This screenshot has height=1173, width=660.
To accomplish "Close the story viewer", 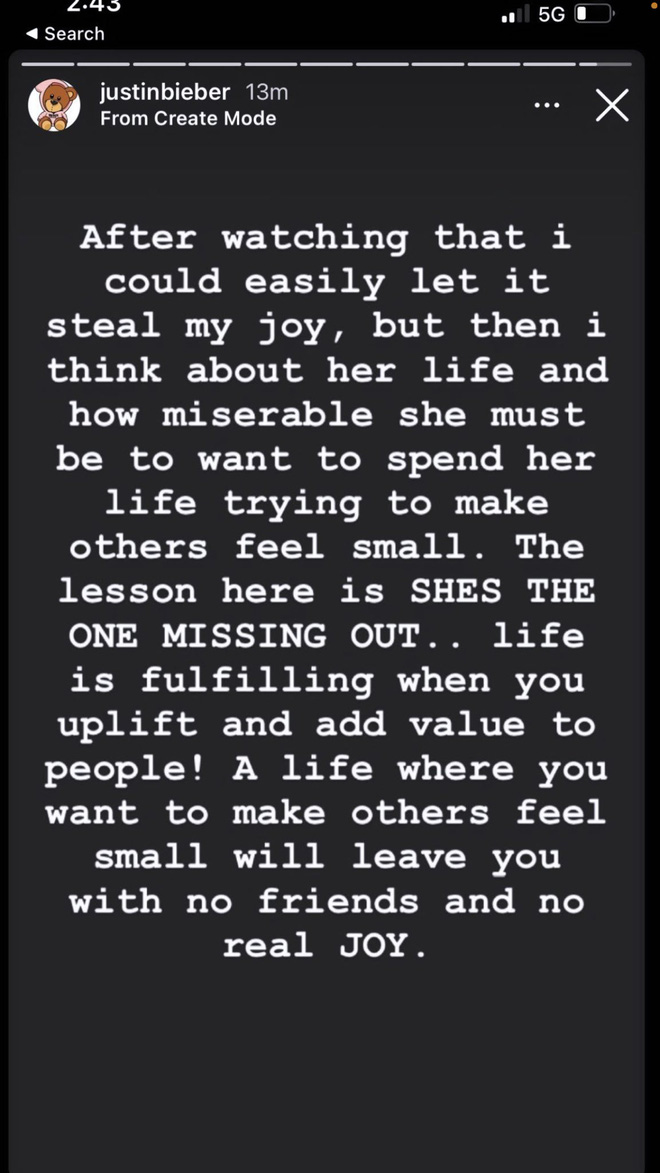I will pyautogui.click(x=612, y=105).
